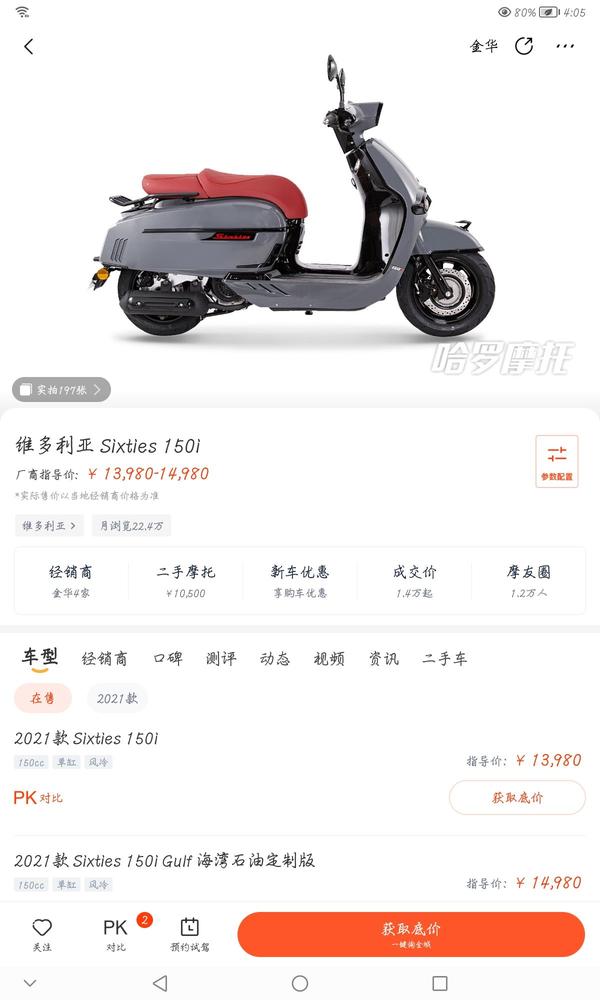Tap 关注 heart to follow model
Viewport: 600px width, 1000px height.
point(42,935)
